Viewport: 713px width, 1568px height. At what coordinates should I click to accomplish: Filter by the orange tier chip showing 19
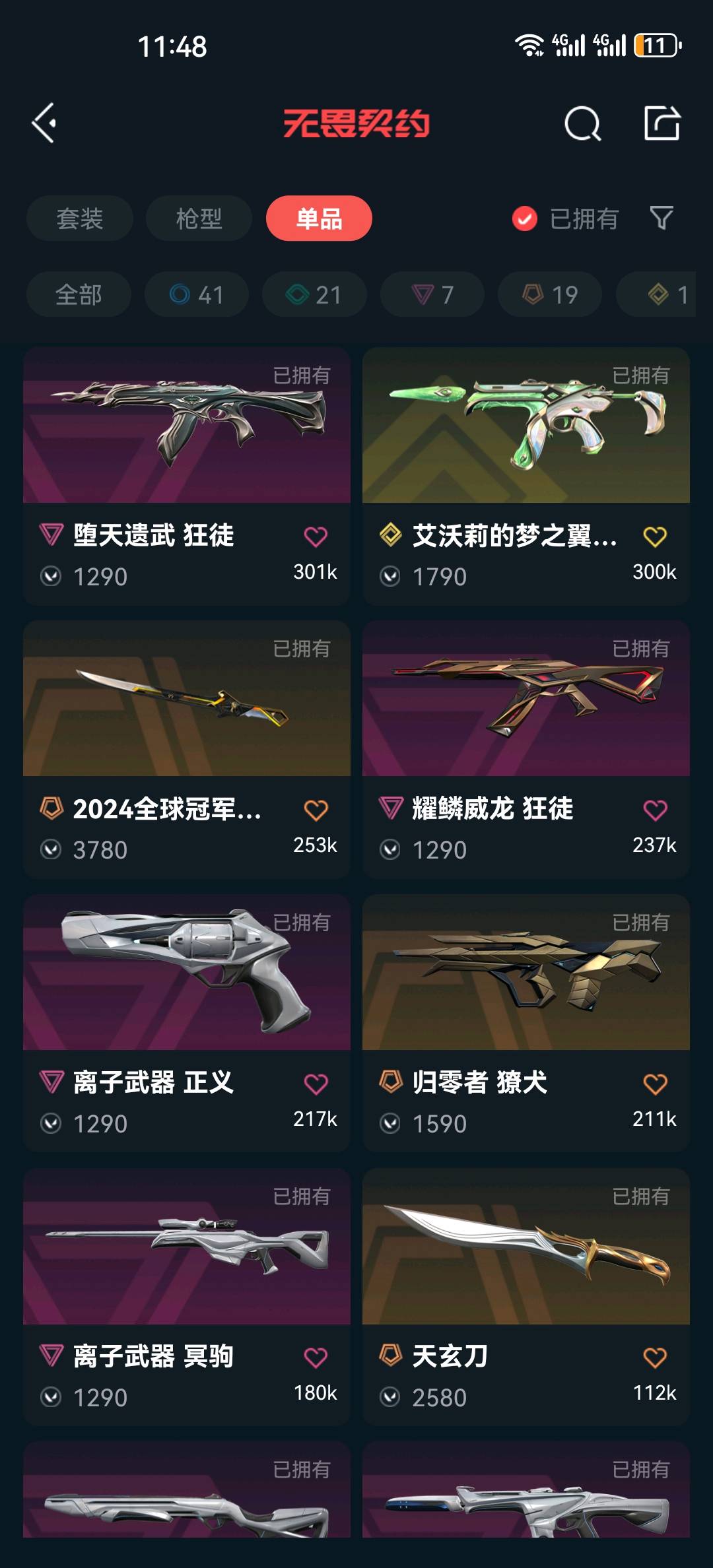pos(550,294)
